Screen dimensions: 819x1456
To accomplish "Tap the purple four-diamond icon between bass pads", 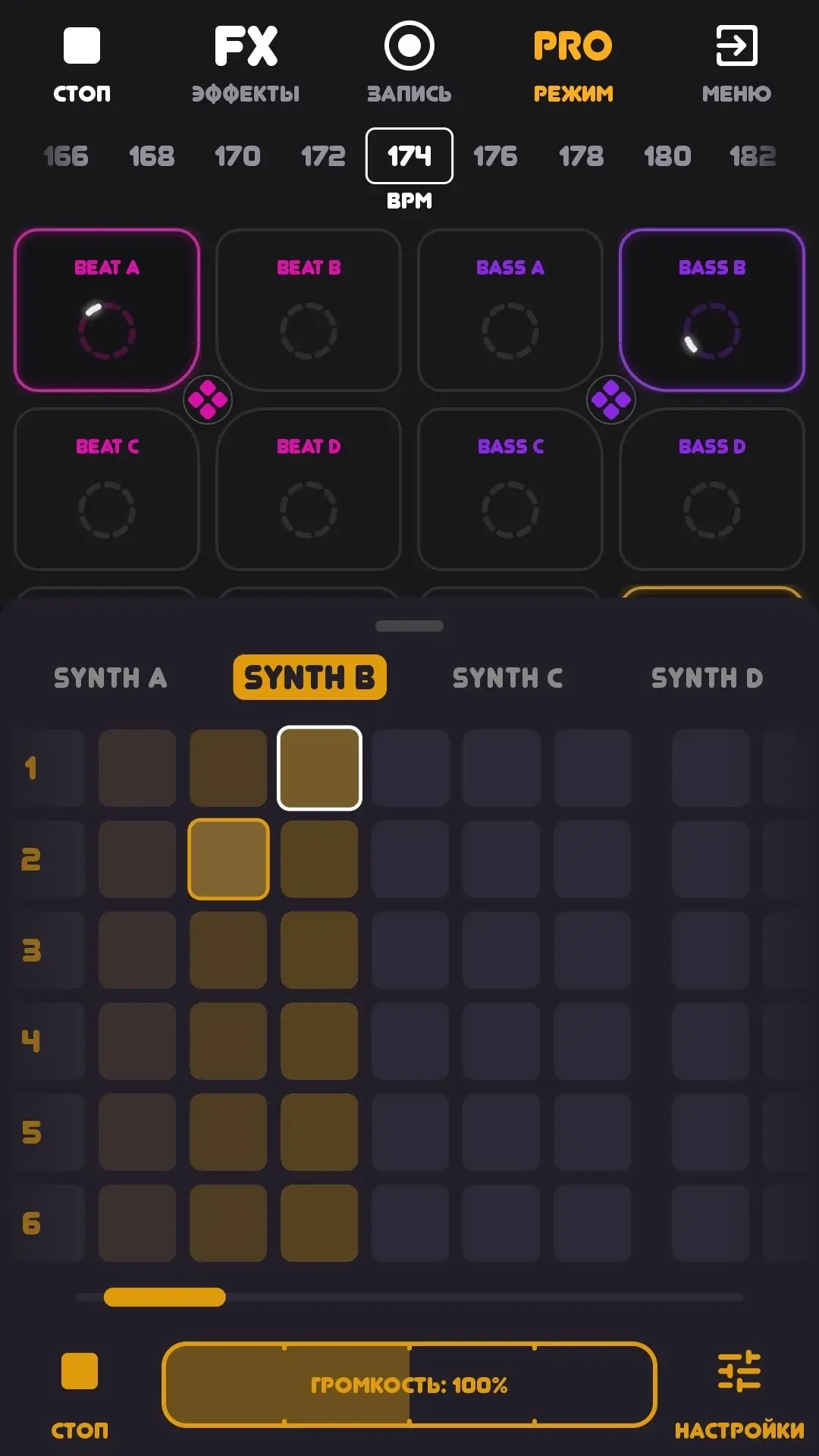I will pos(611,400).
